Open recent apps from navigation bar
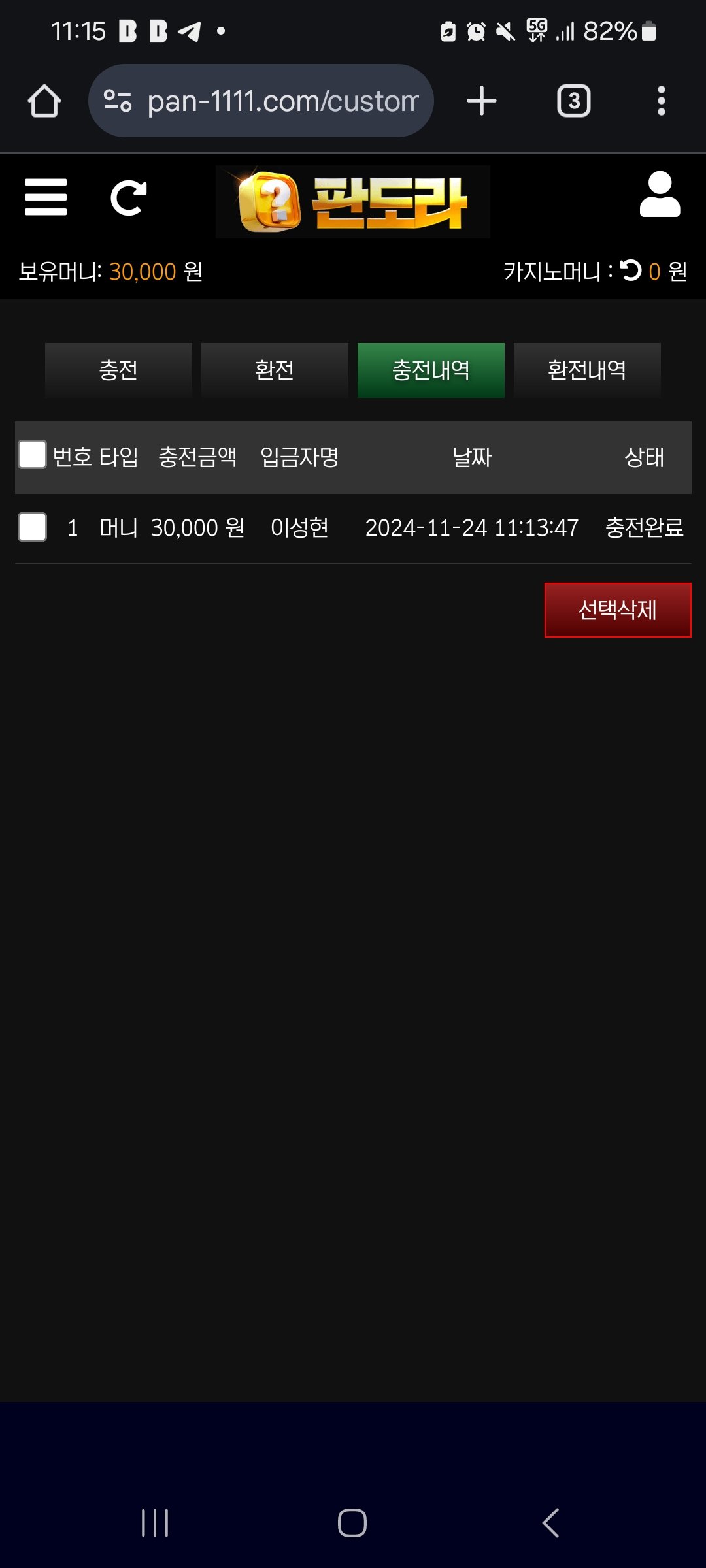706x1568 pixels. [155, 1523]
